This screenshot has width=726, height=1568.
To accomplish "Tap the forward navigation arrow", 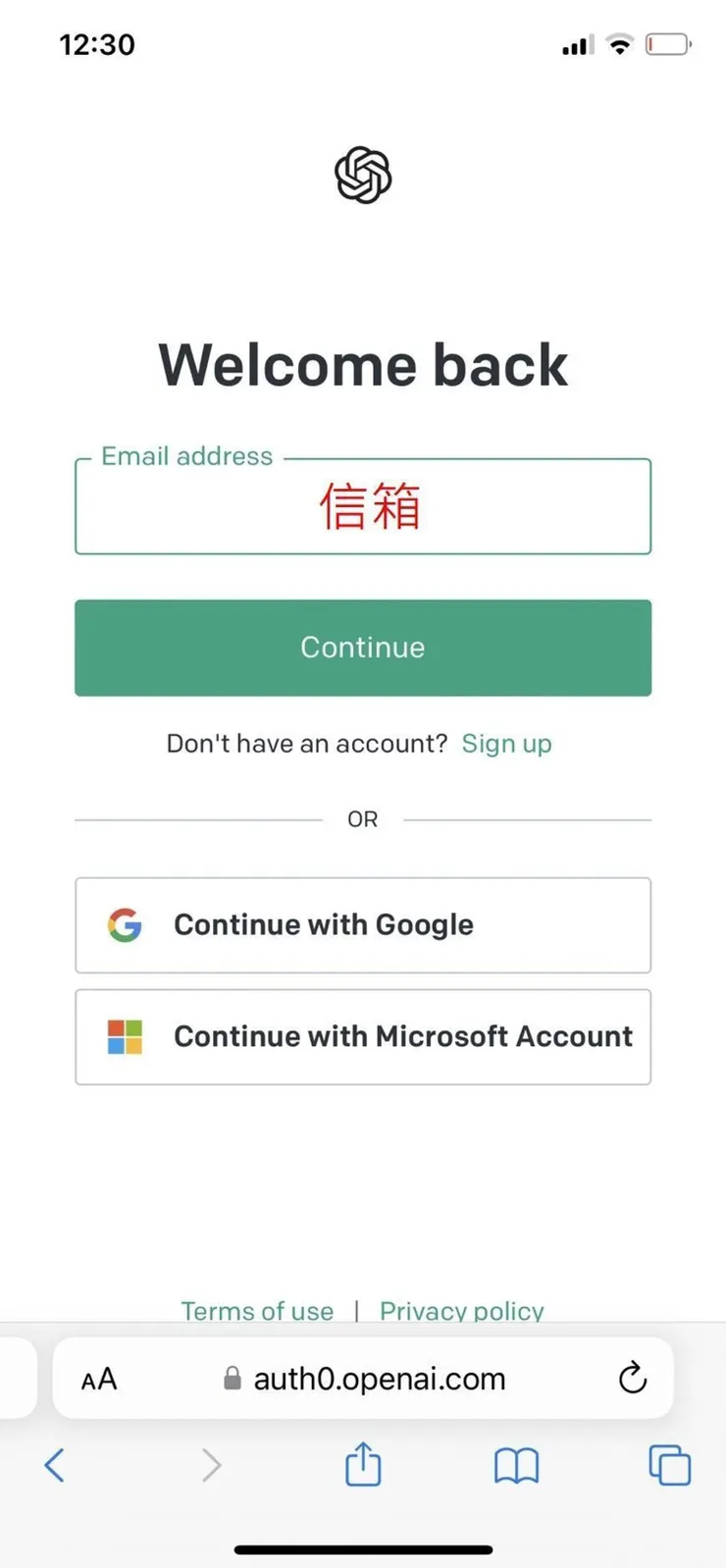I will click(x=212, y=1464).
